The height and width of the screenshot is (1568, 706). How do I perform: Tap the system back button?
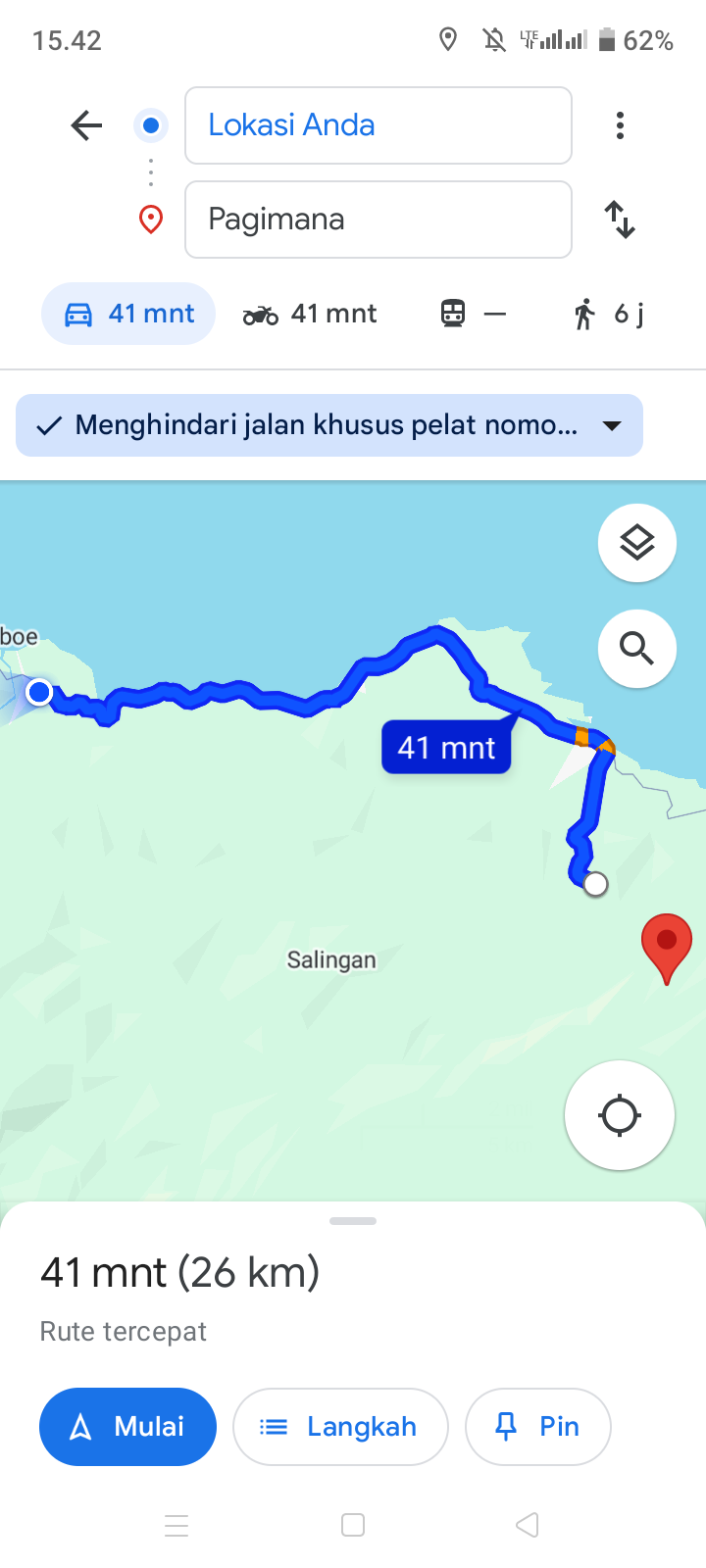[x=528, y=1525]
